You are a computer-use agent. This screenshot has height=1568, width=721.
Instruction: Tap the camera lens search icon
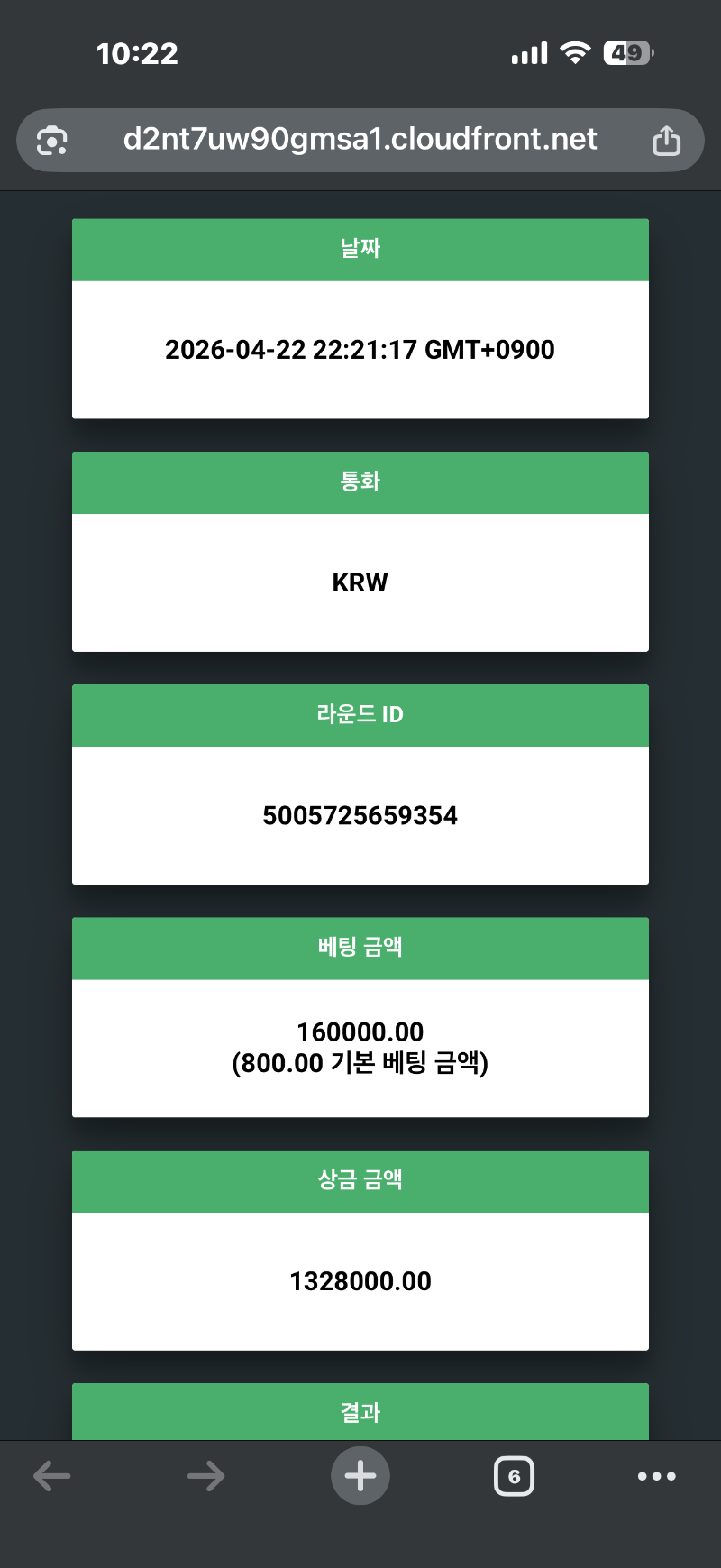click(x=52, y=140)
